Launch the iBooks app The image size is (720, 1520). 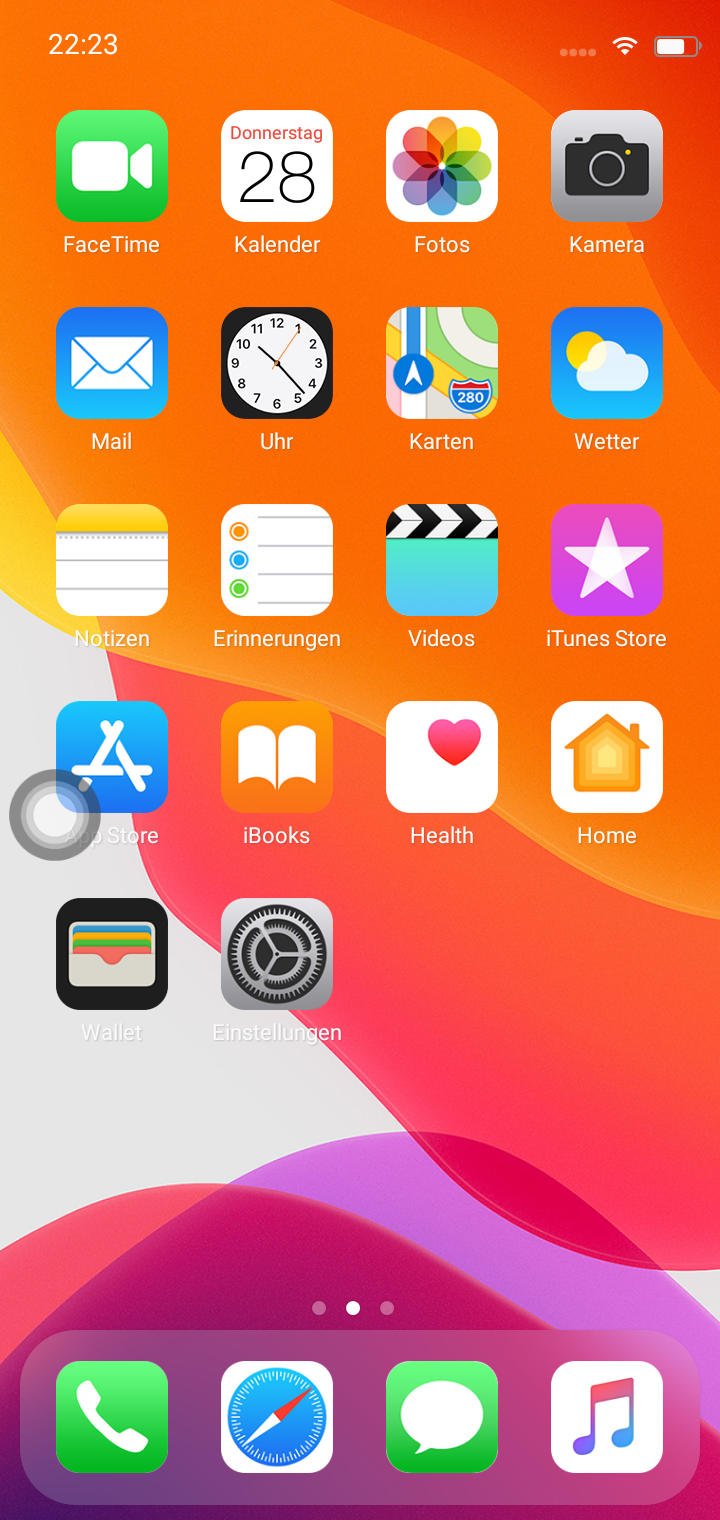tap(277, 757)
